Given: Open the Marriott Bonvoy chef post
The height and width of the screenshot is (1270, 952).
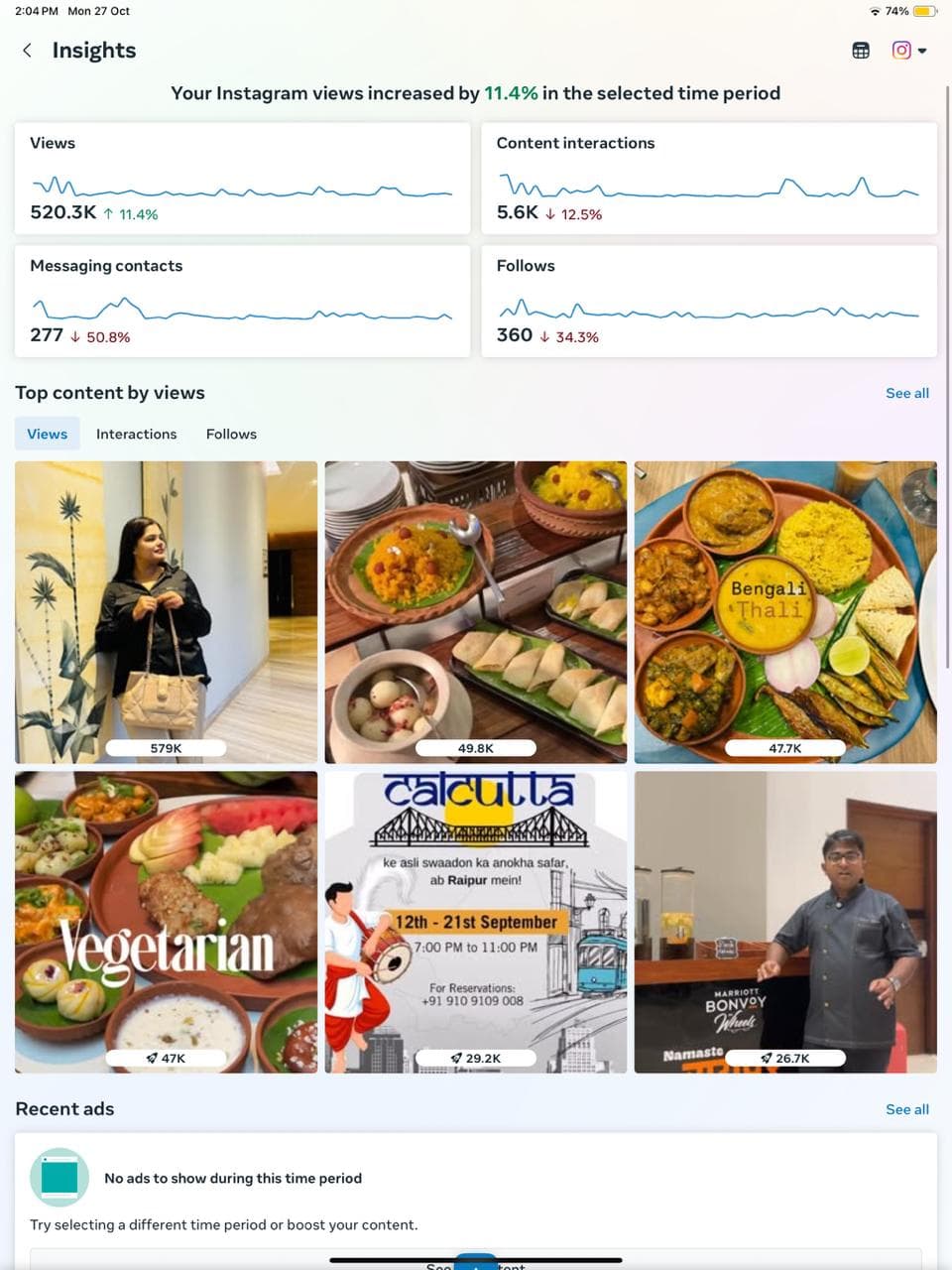Looking at the screenshot, I should pyautogui.click(x=785, y=921).
